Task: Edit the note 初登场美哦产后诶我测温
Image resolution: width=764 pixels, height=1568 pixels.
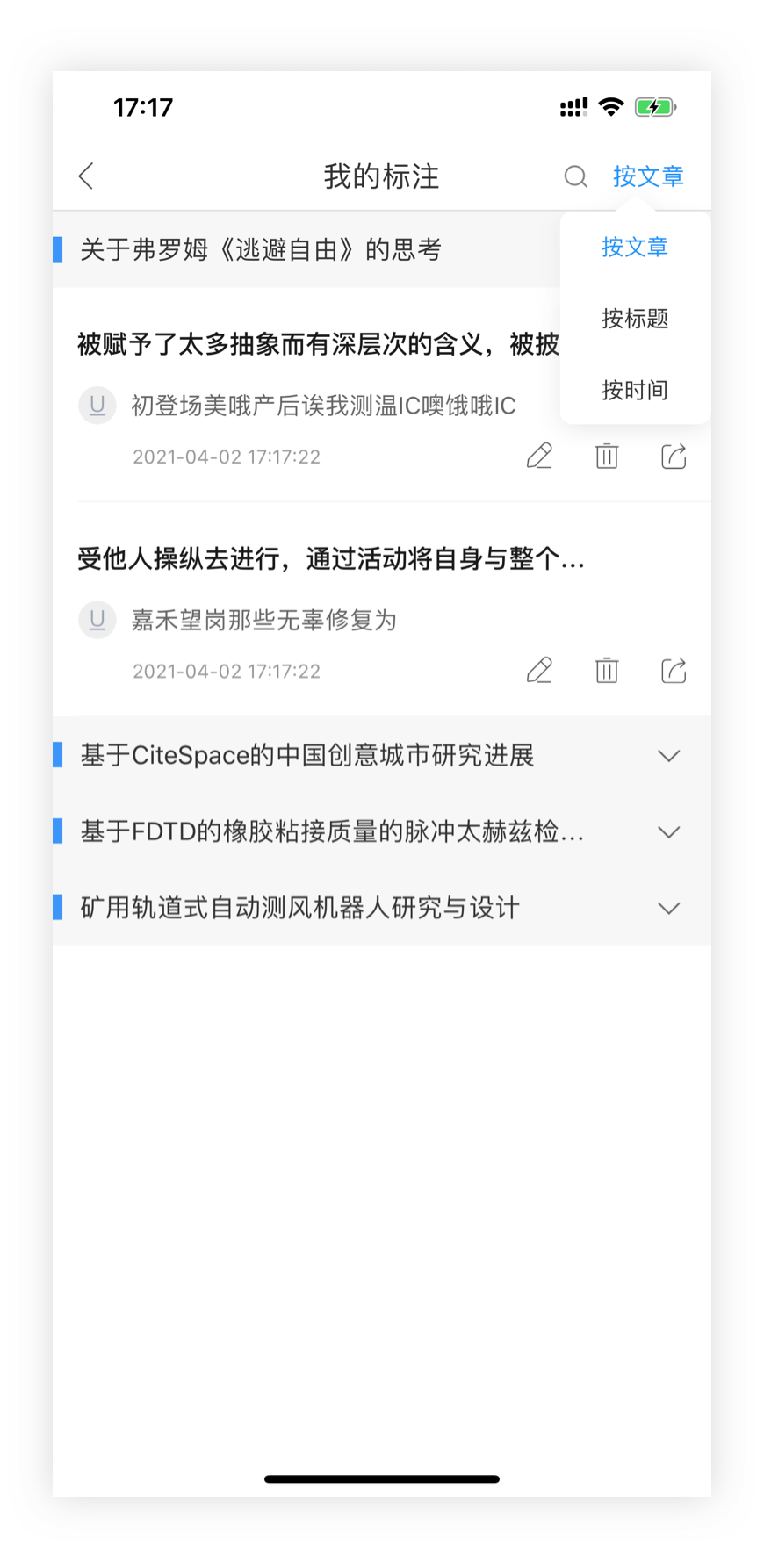Action: tap(539, 457)
